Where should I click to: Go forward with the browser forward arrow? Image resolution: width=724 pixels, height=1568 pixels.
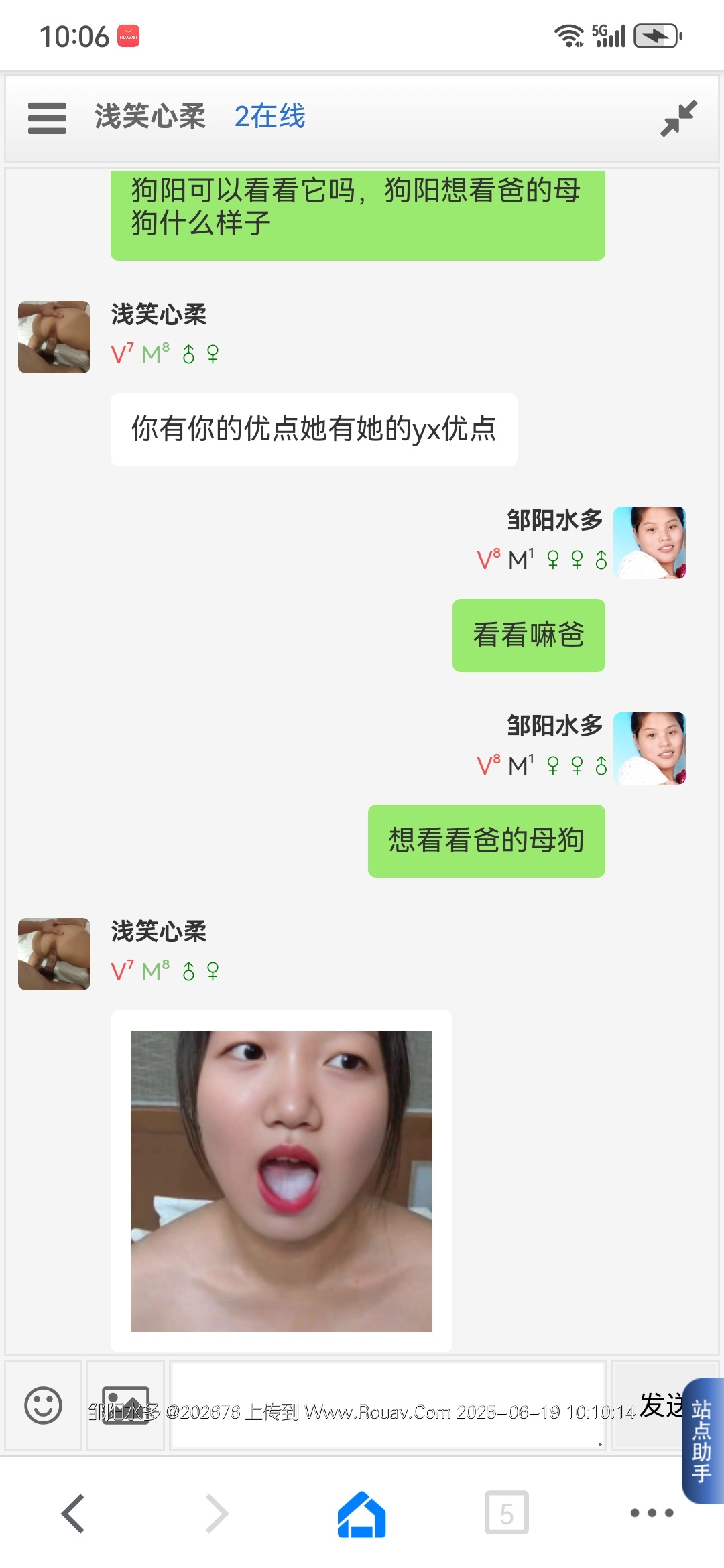(x=217, y=1513)
